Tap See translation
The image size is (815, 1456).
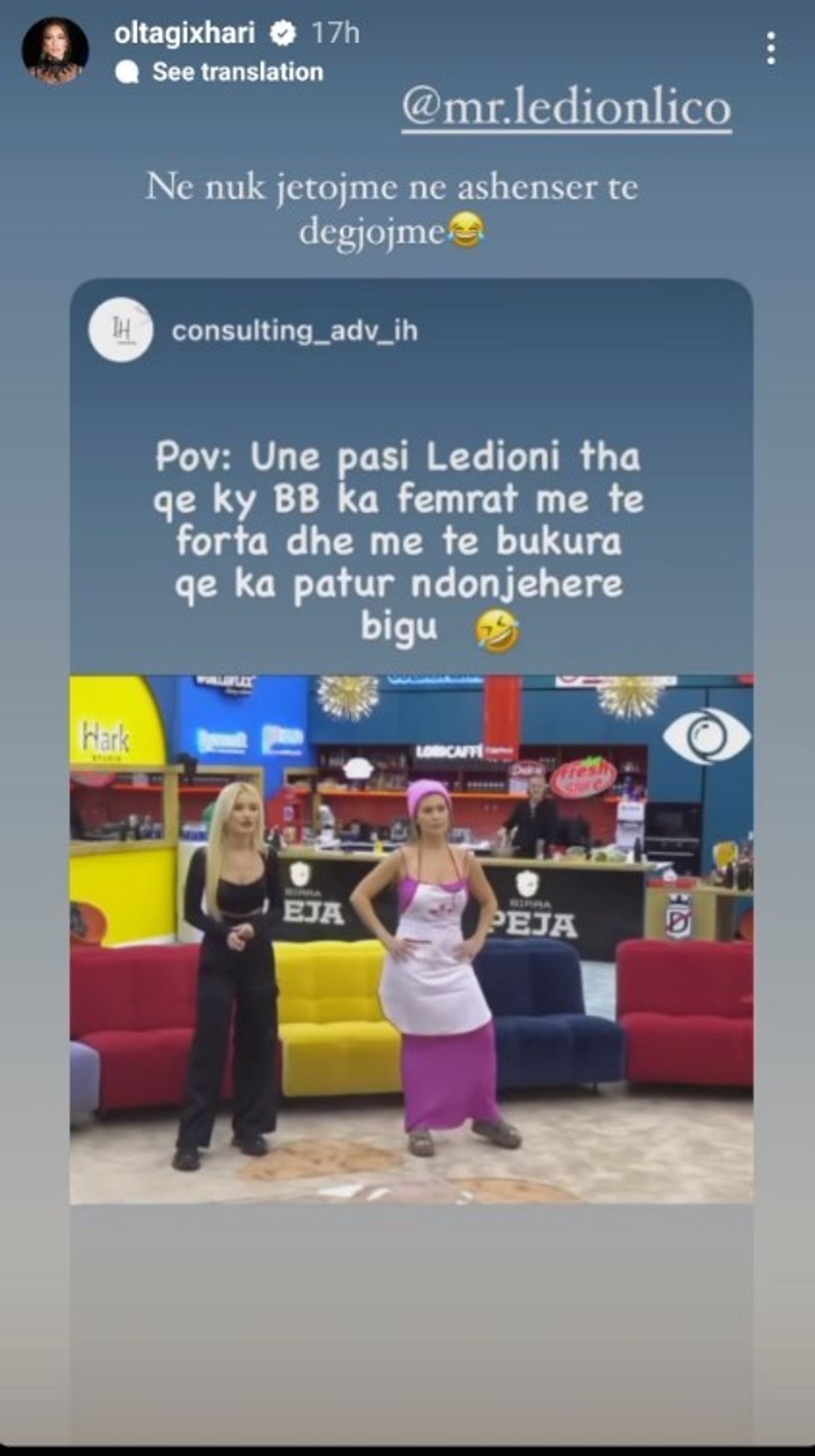coord(237,72)
